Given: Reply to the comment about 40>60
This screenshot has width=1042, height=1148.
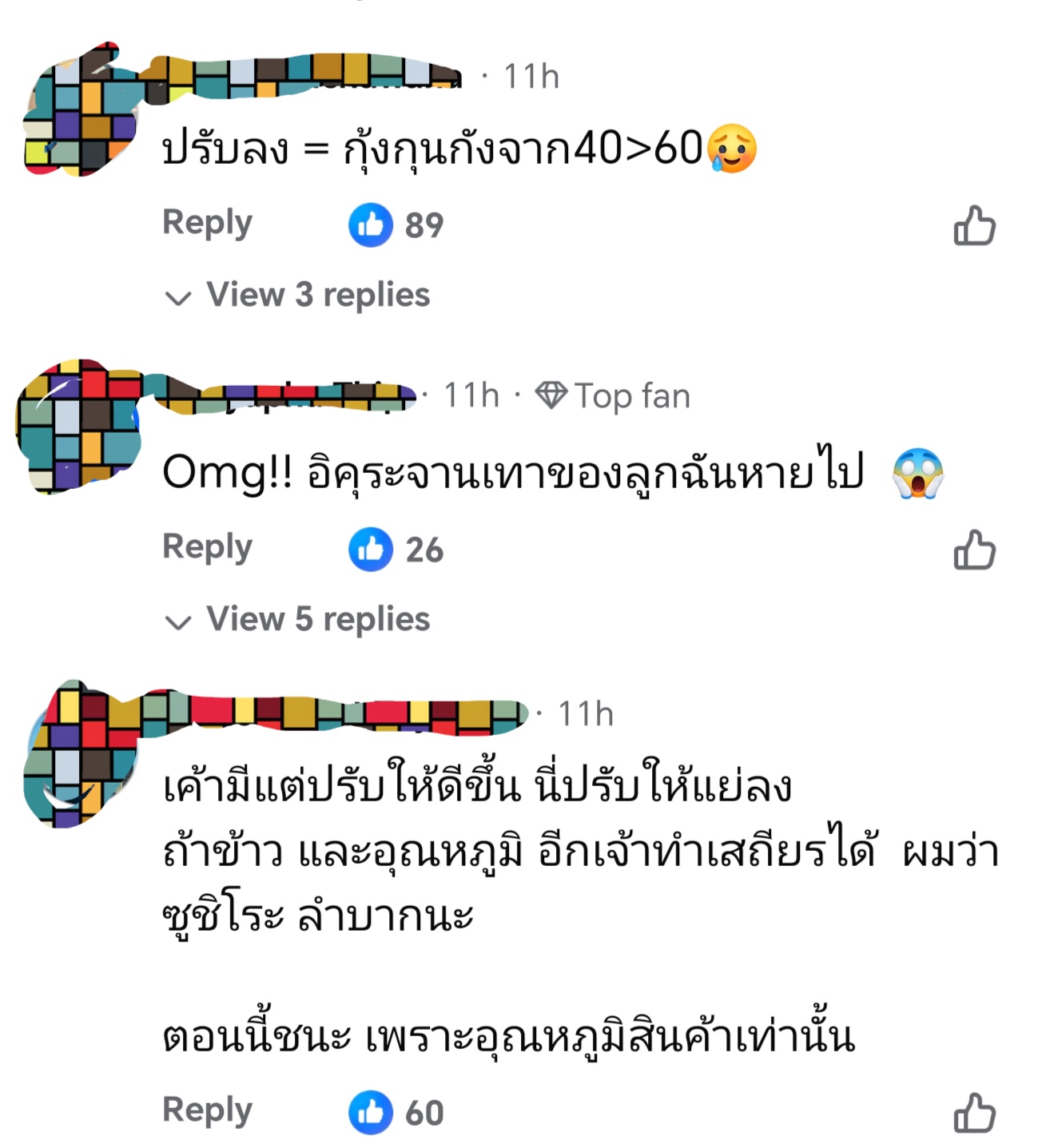Looking at the screenshot, I should click(207, 223).
